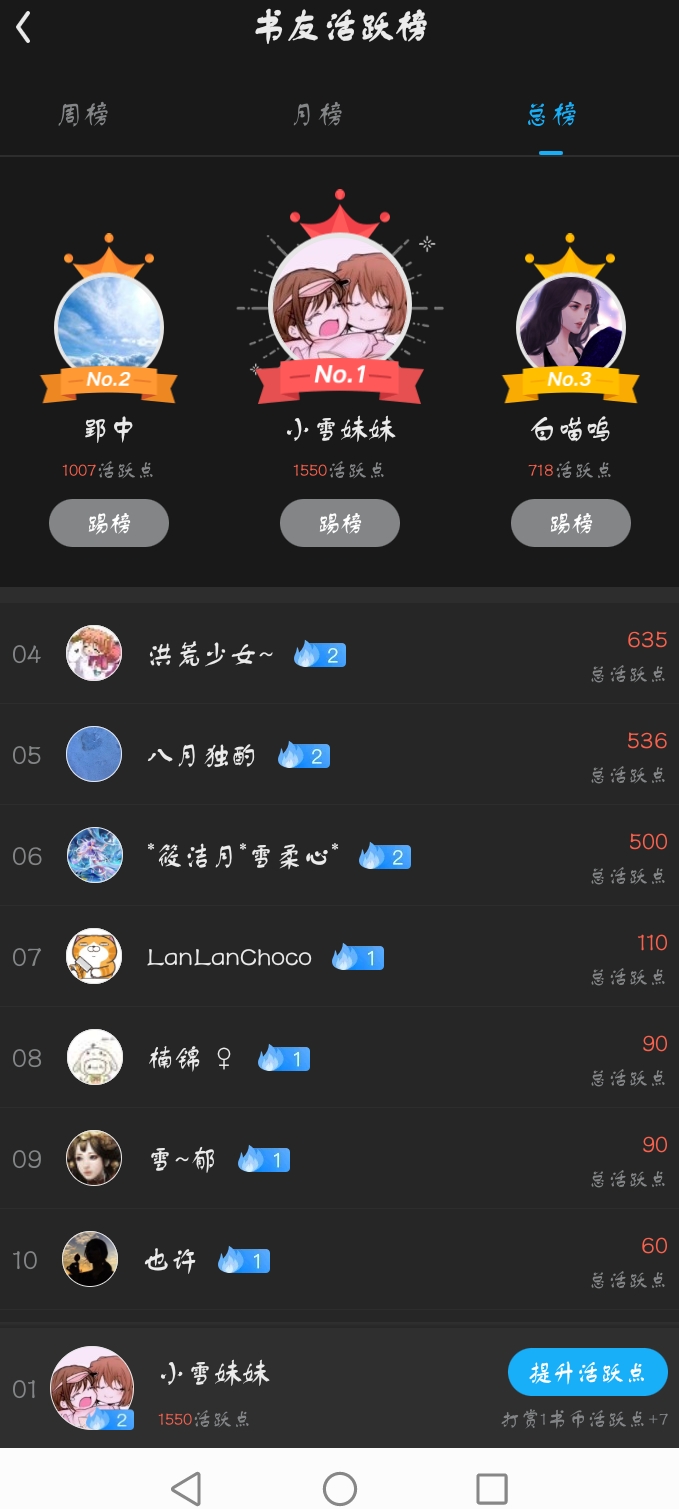Select the 总榜 tab
679x1509 pixels.
click(551, 115)
